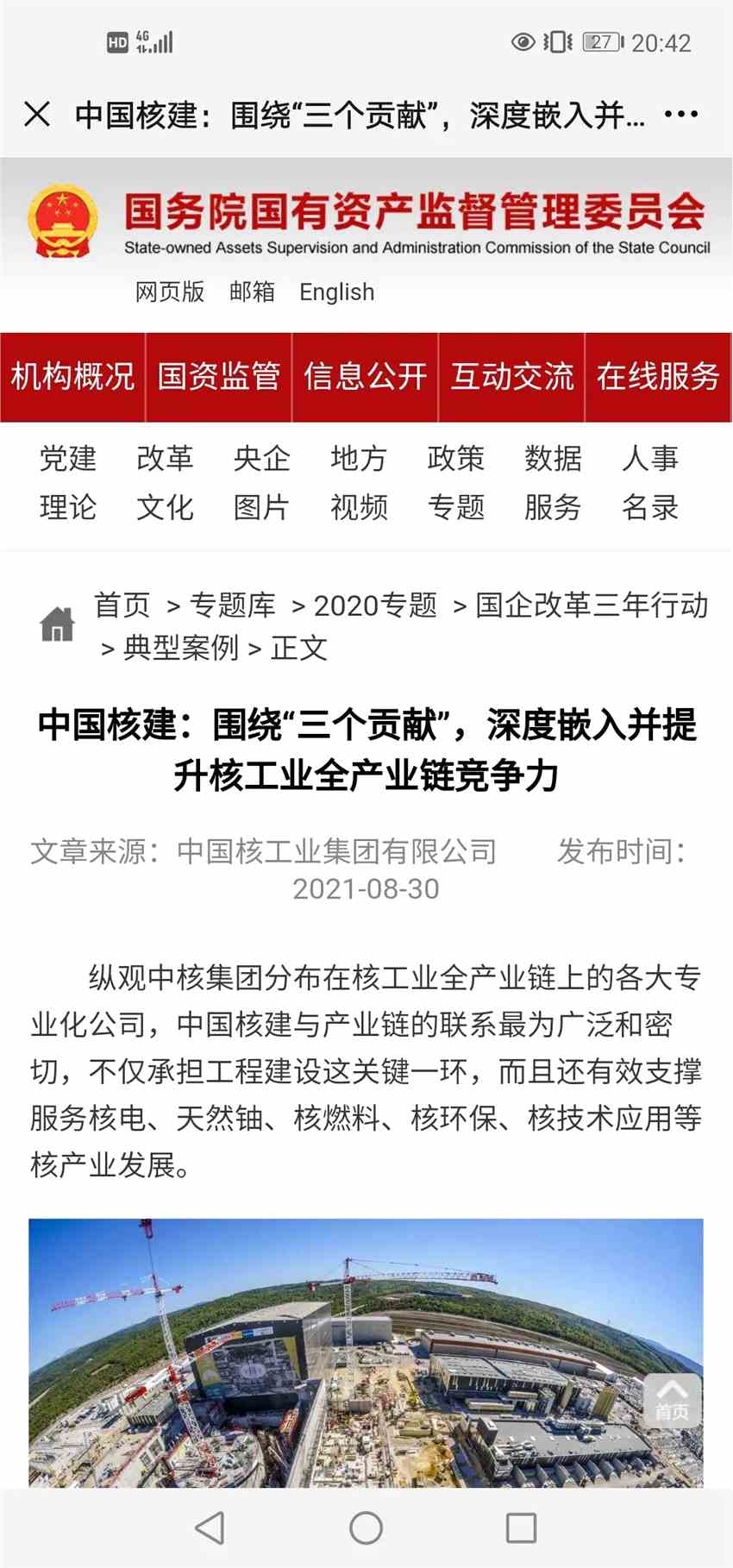Open the 名录 directory link
Viewport: 733px width, 1568px height.
click(650, 507)
